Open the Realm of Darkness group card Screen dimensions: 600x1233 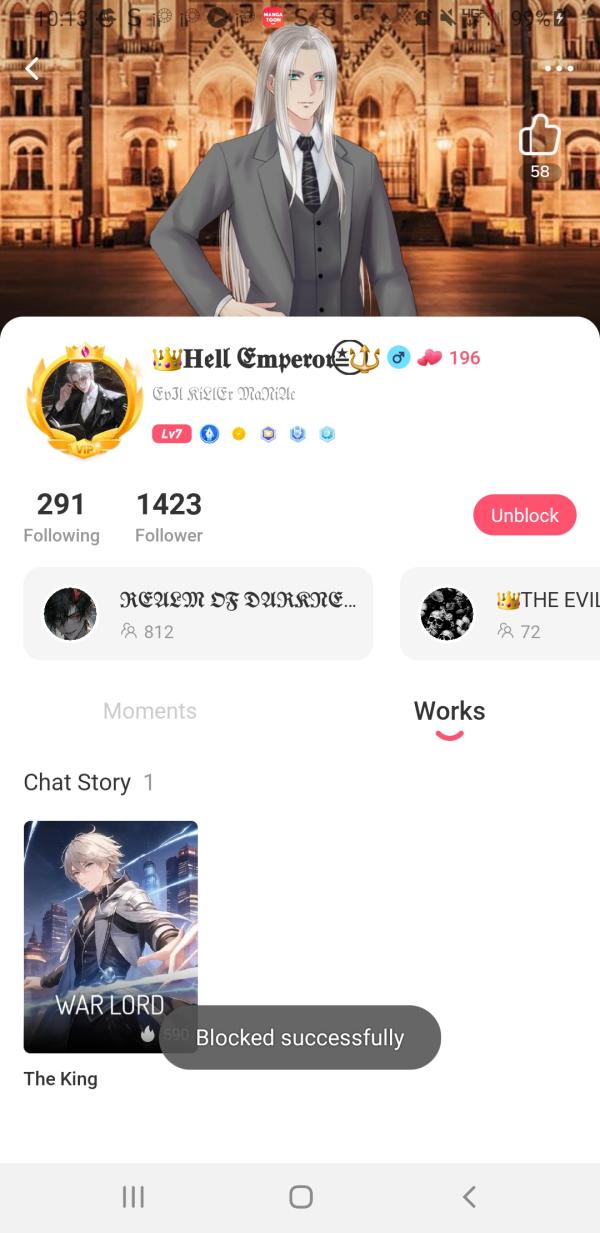pos(198,614)
